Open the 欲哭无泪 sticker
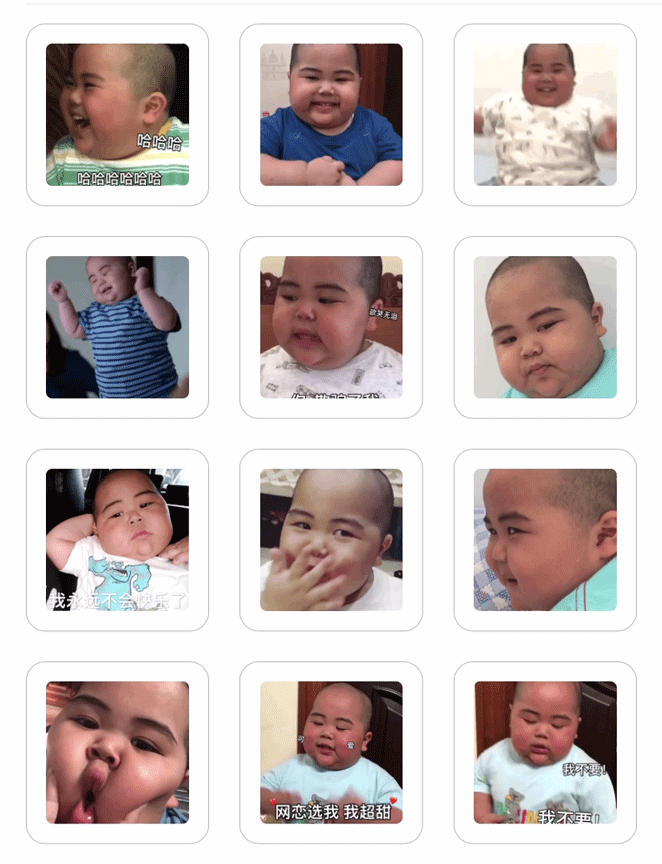Image resolution: width=662 pixels, height=864 pixels. point(331,327)
